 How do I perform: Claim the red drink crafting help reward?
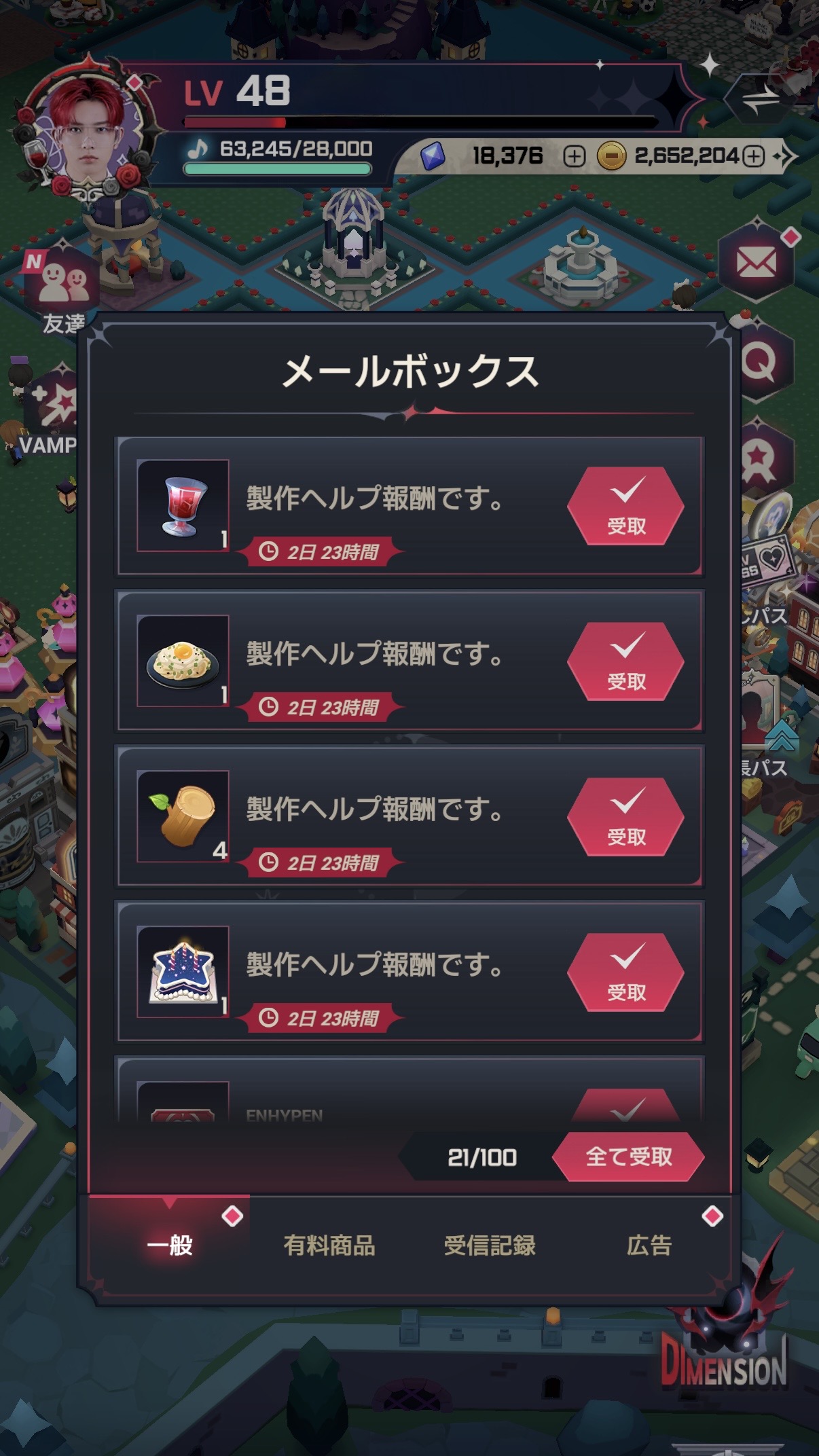(625, 507)
